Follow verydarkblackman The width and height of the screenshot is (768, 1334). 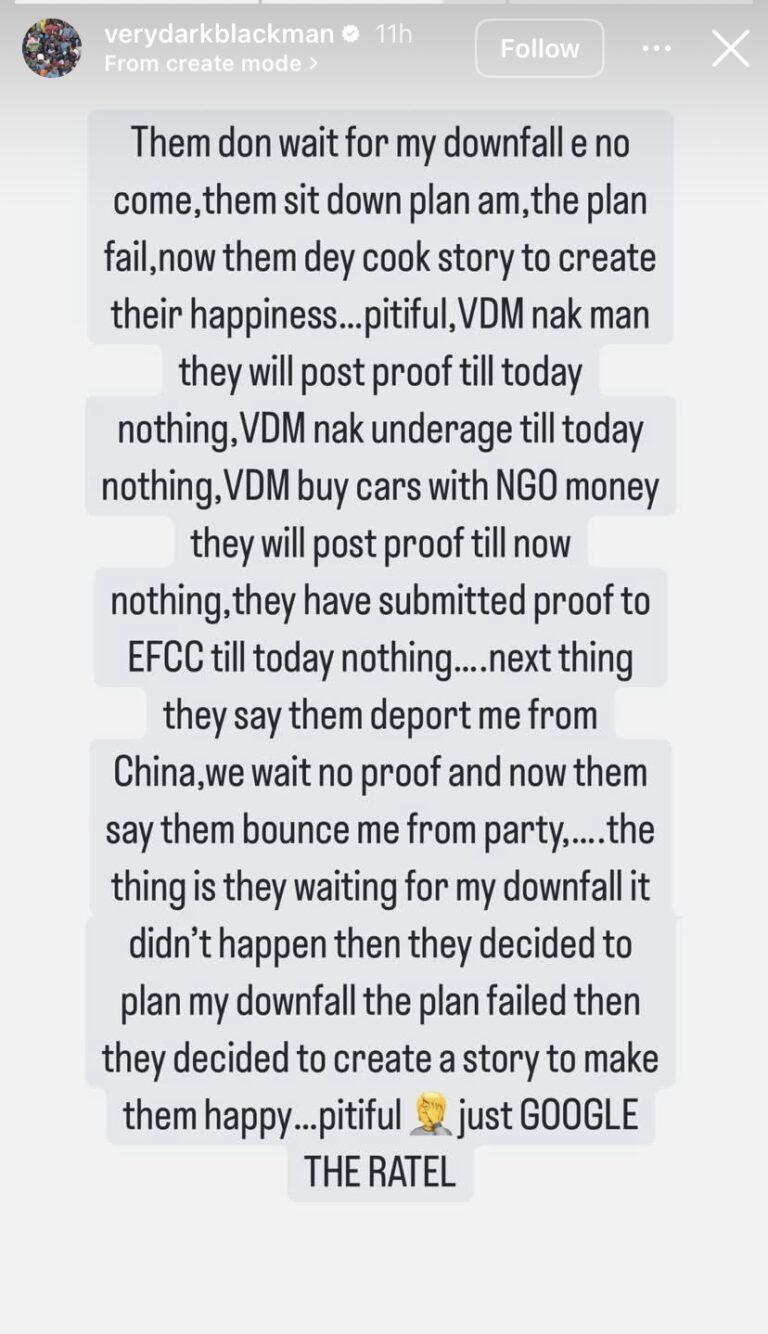tap(539, 48)
